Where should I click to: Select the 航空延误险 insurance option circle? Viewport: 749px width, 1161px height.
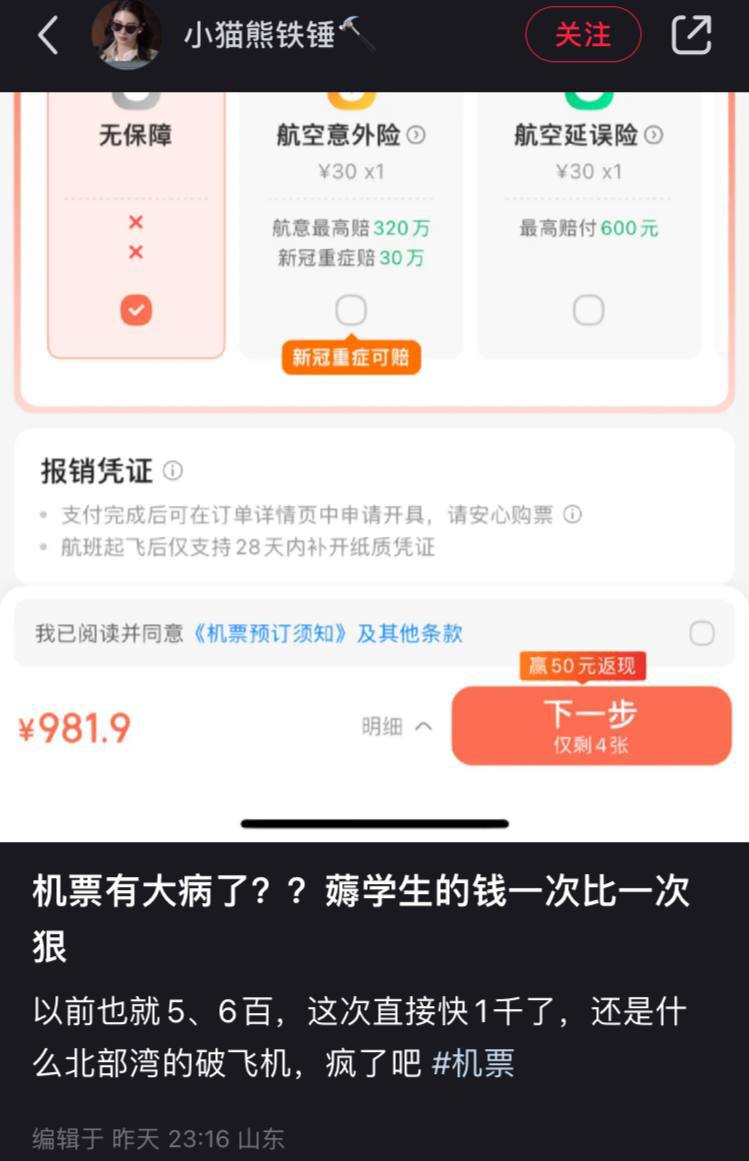[x=588, y=310]
